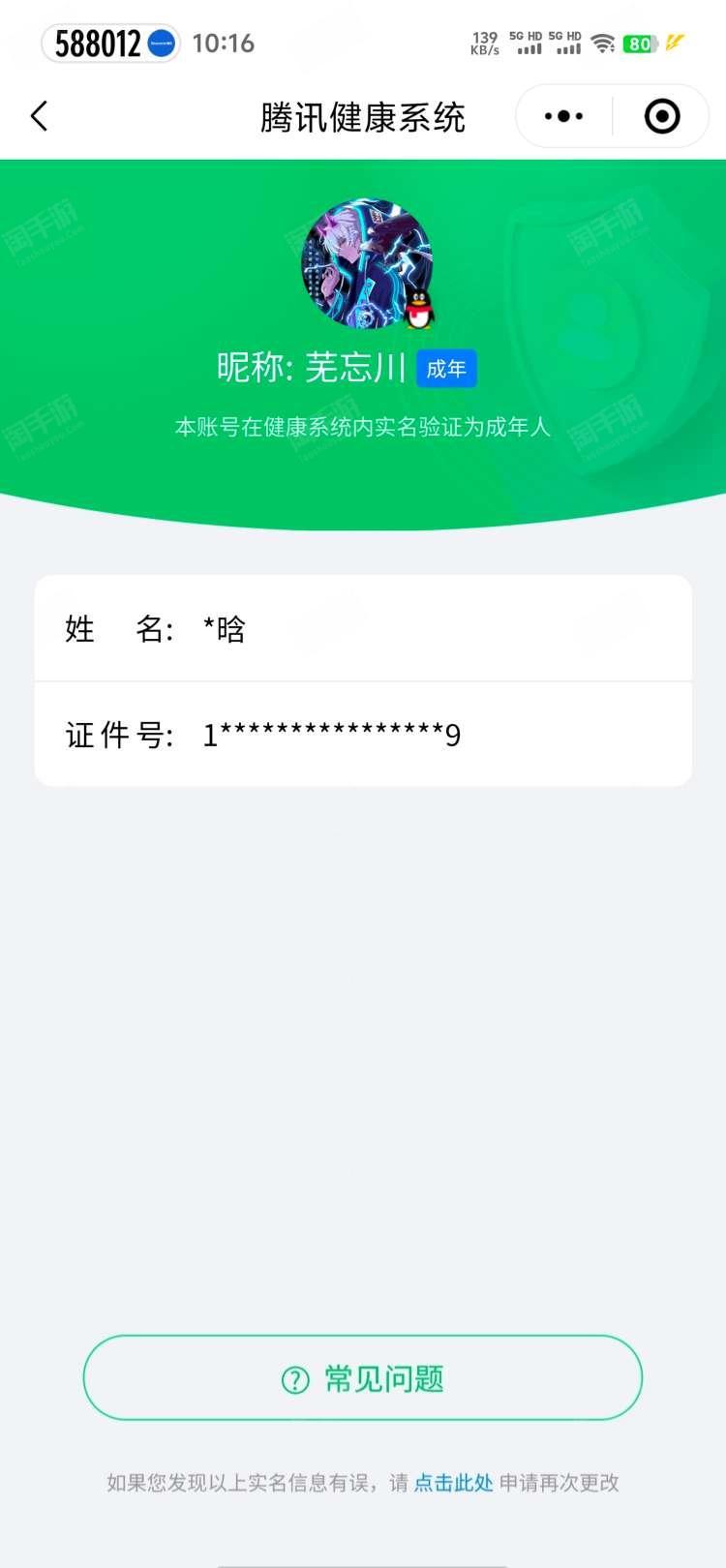
Task: Close the mini program with circle icon
Action: coord(662,116)
